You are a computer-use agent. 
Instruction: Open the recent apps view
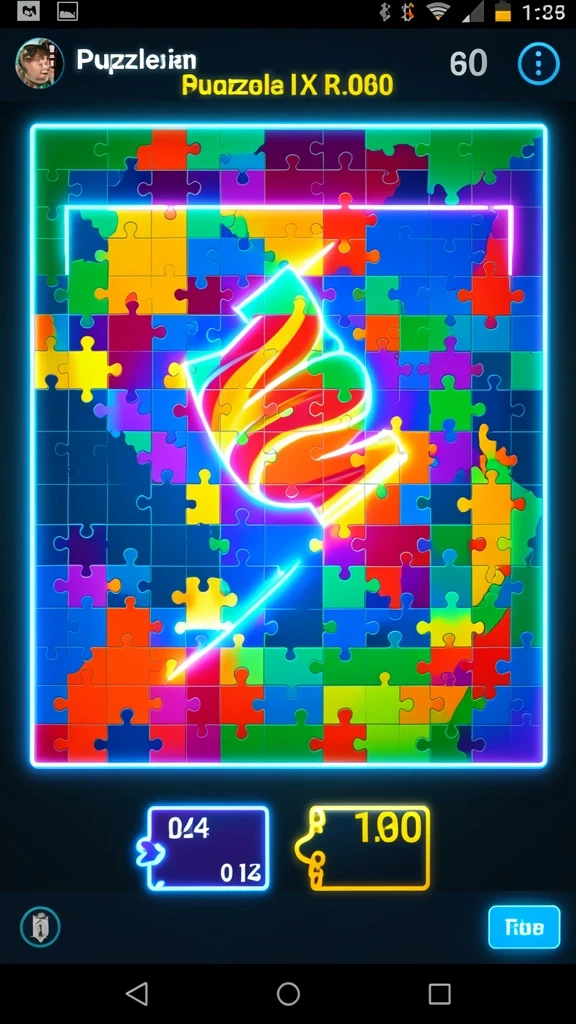440,994
